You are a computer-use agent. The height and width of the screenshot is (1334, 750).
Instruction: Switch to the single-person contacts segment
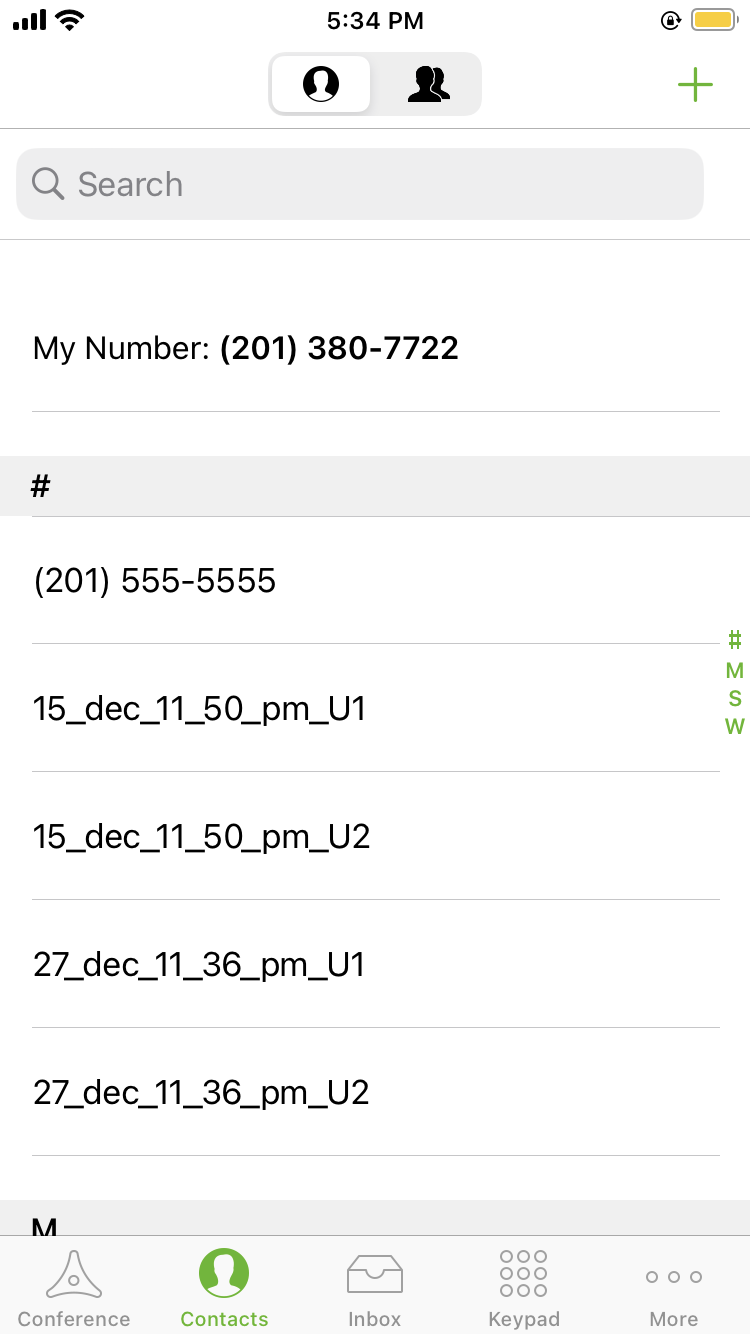click(321, 84)
